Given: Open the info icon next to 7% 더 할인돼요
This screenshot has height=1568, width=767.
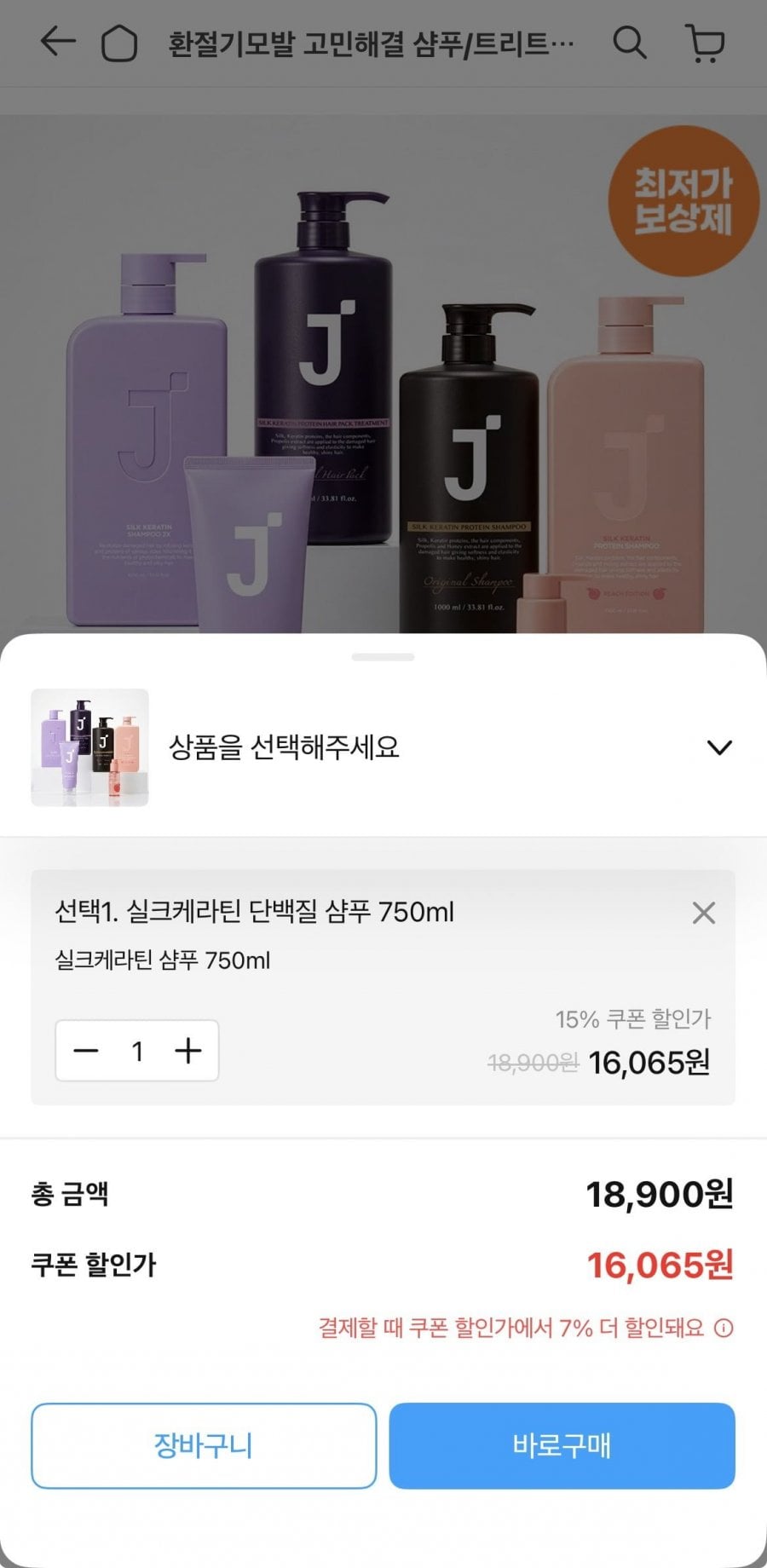Looking at the screenshot, I should (724, 1329).
